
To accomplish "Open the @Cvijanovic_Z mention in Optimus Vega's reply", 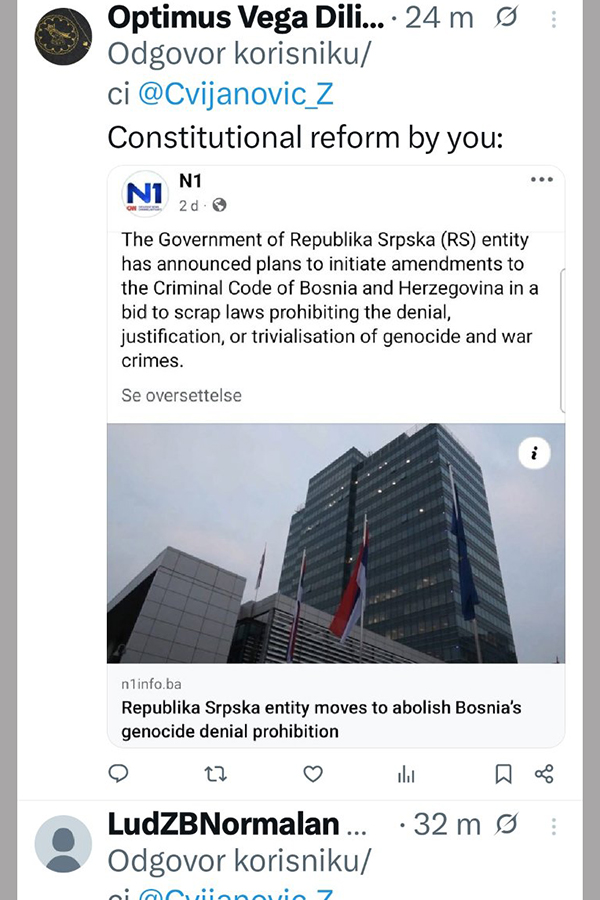I will coord(234,95).
